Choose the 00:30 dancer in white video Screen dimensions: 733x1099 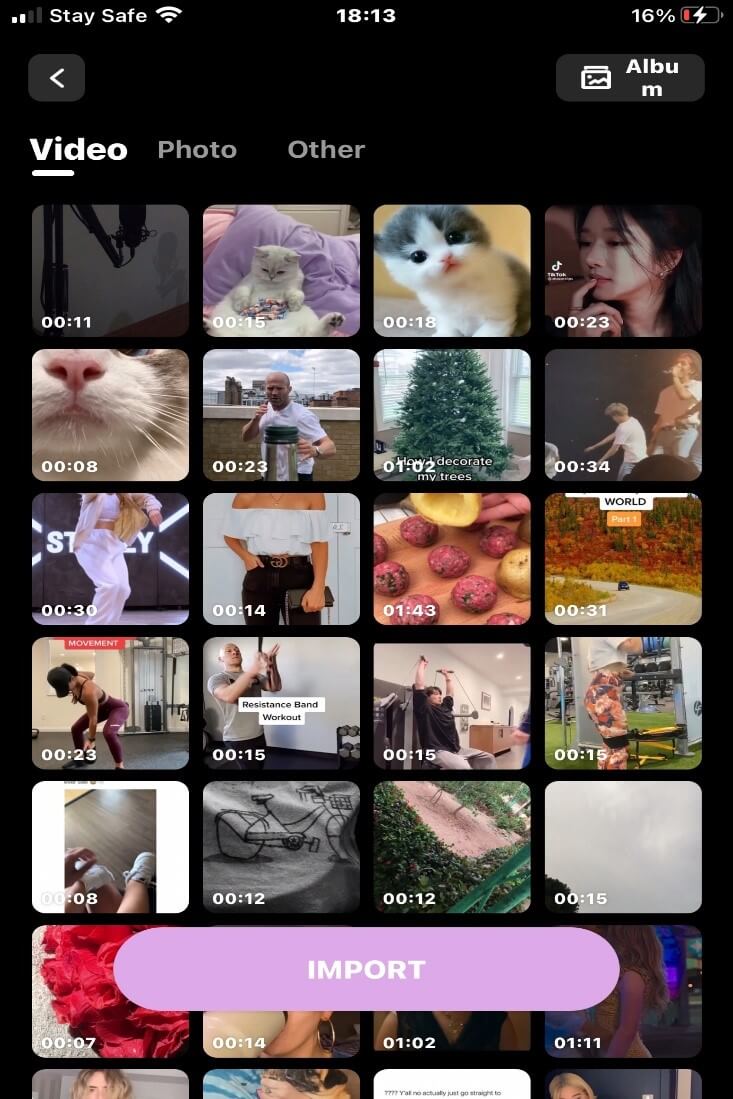pos(110,558)
